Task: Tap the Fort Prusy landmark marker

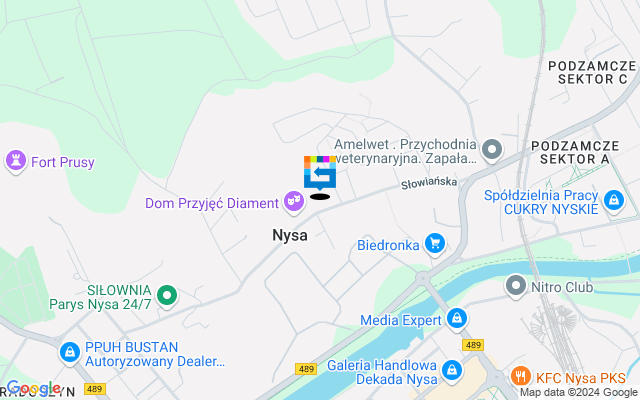Action: pos(16,161)
